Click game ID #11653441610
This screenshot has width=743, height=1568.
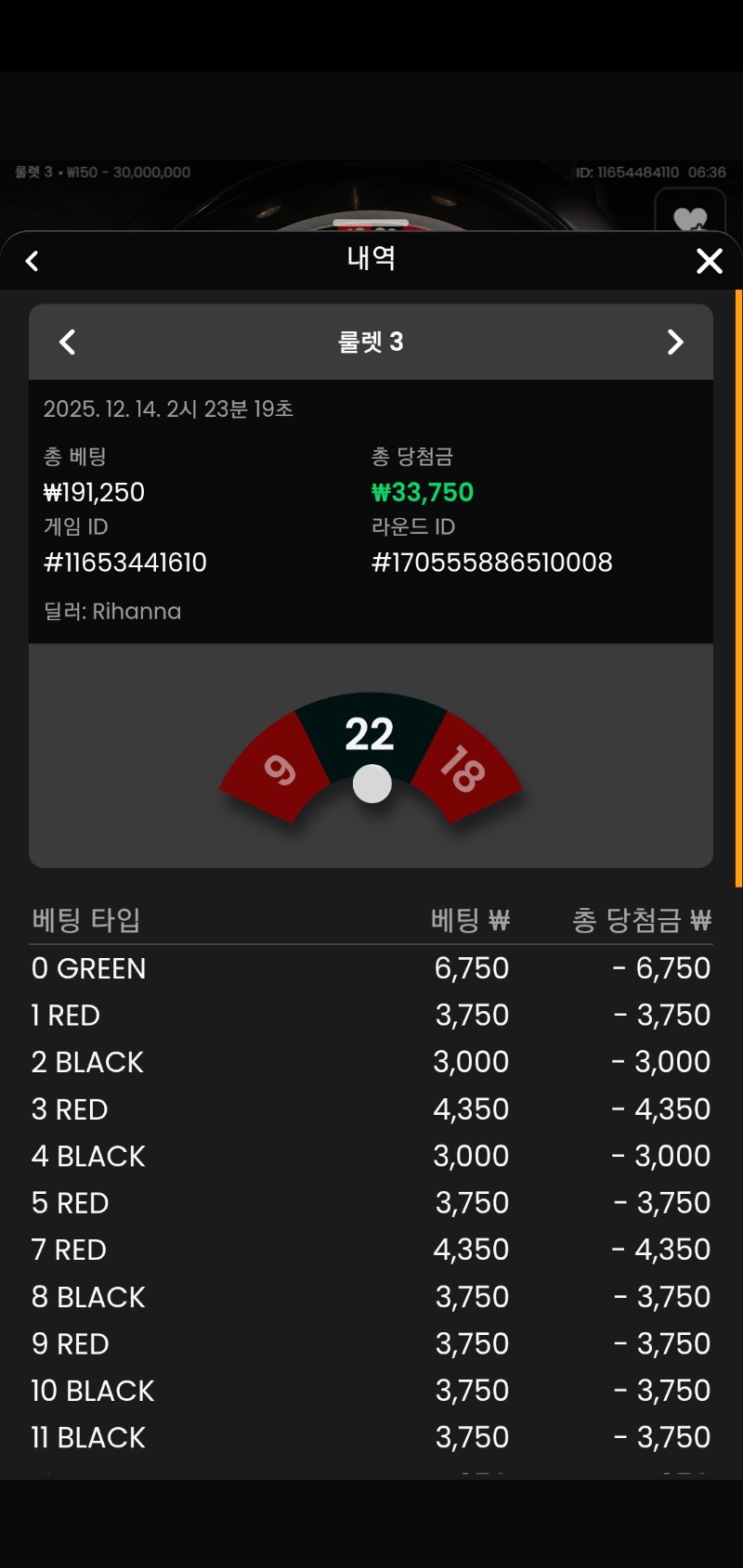(124, 562)
